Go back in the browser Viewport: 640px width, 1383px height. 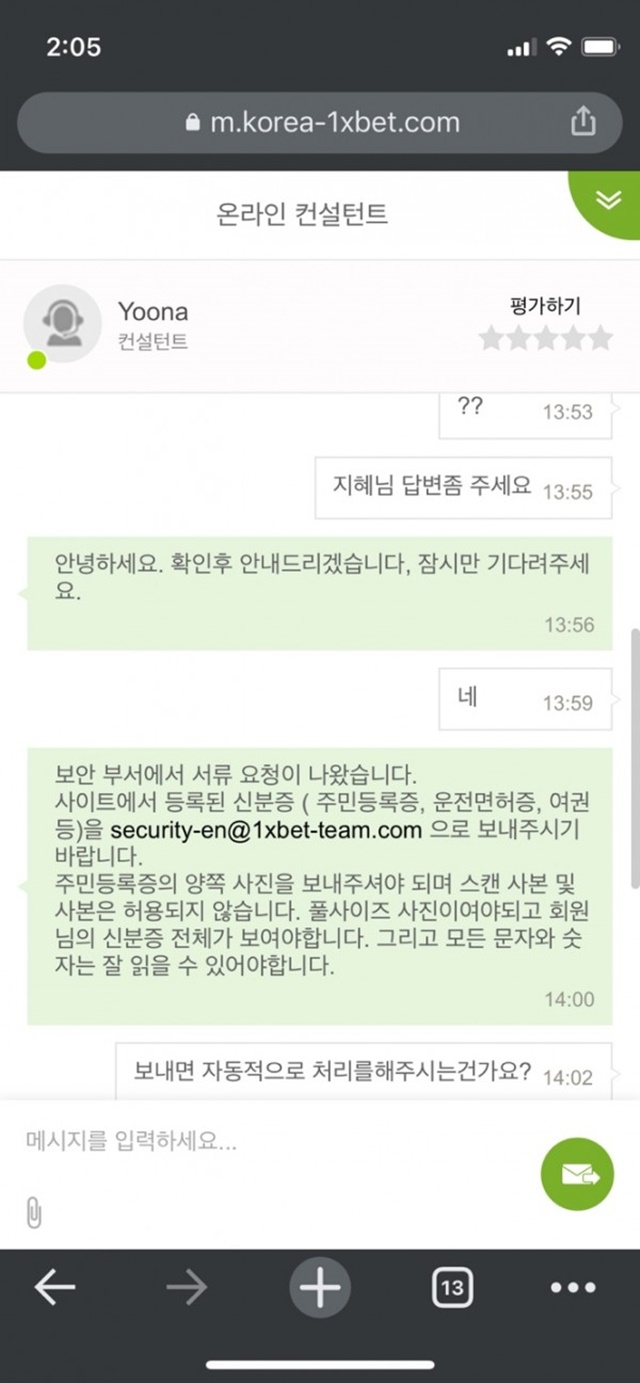click(55, 1288)
